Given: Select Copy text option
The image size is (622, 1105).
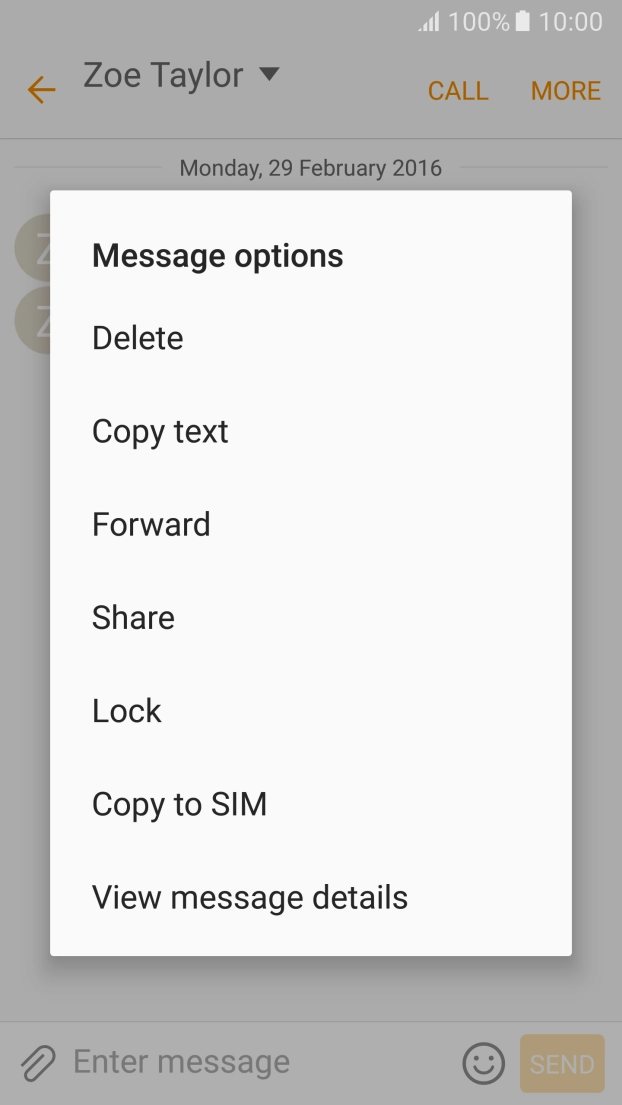Looking at the screenshot, I should tap(160, 431).
